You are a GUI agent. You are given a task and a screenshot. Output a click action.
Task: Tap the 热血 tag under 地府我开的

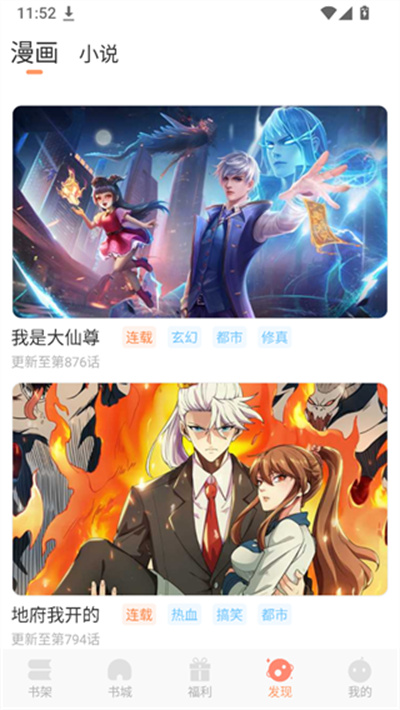click(184, 614)
